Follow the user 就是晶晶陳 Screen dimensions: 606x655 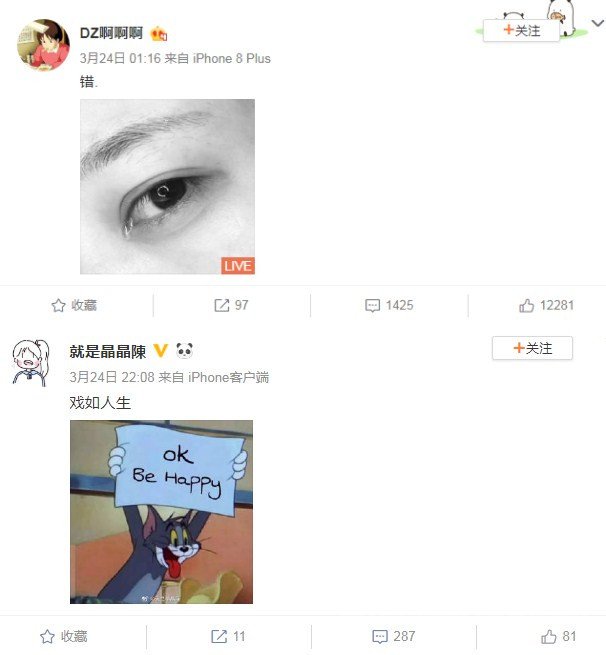[x=532, y=348]
